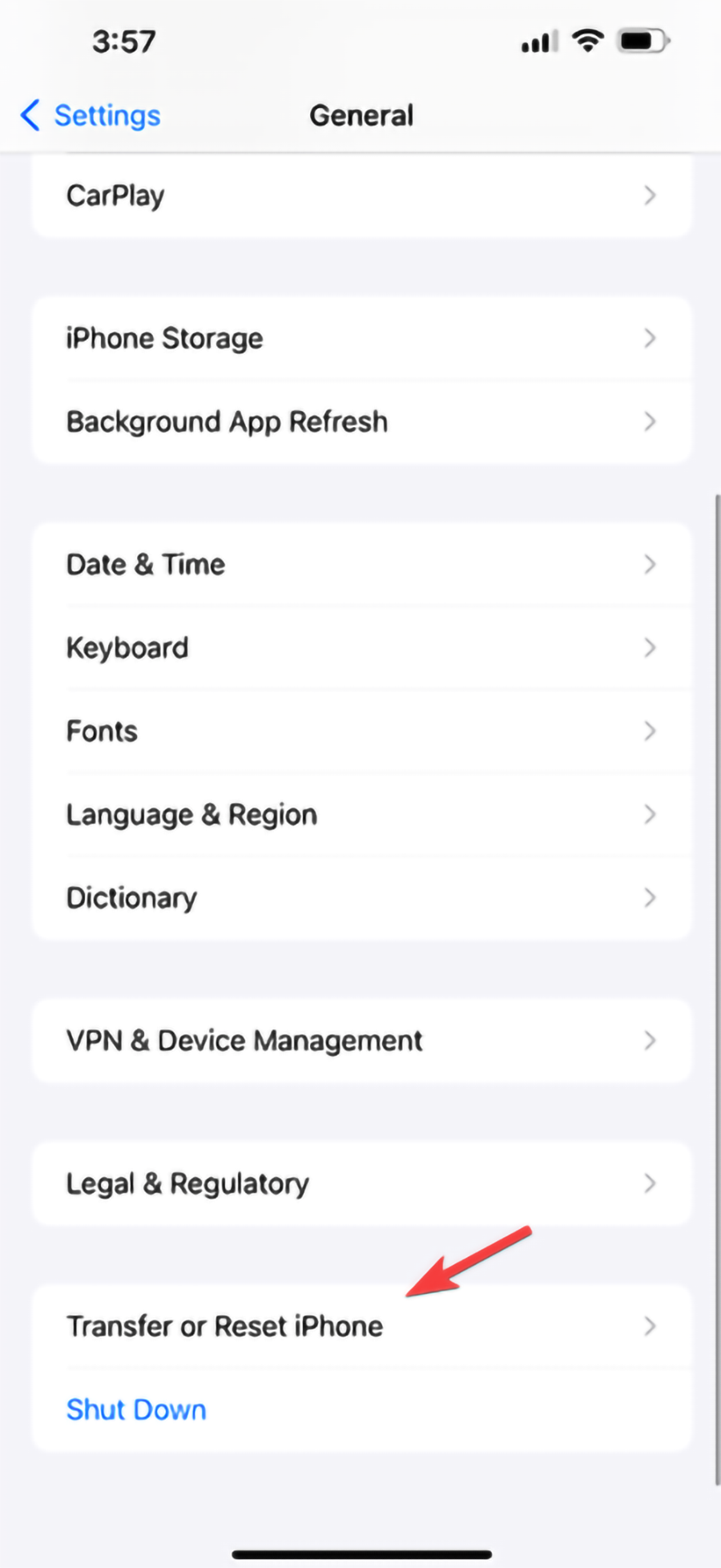Select Transfer or Reset iPhone

pos(361,1326)
